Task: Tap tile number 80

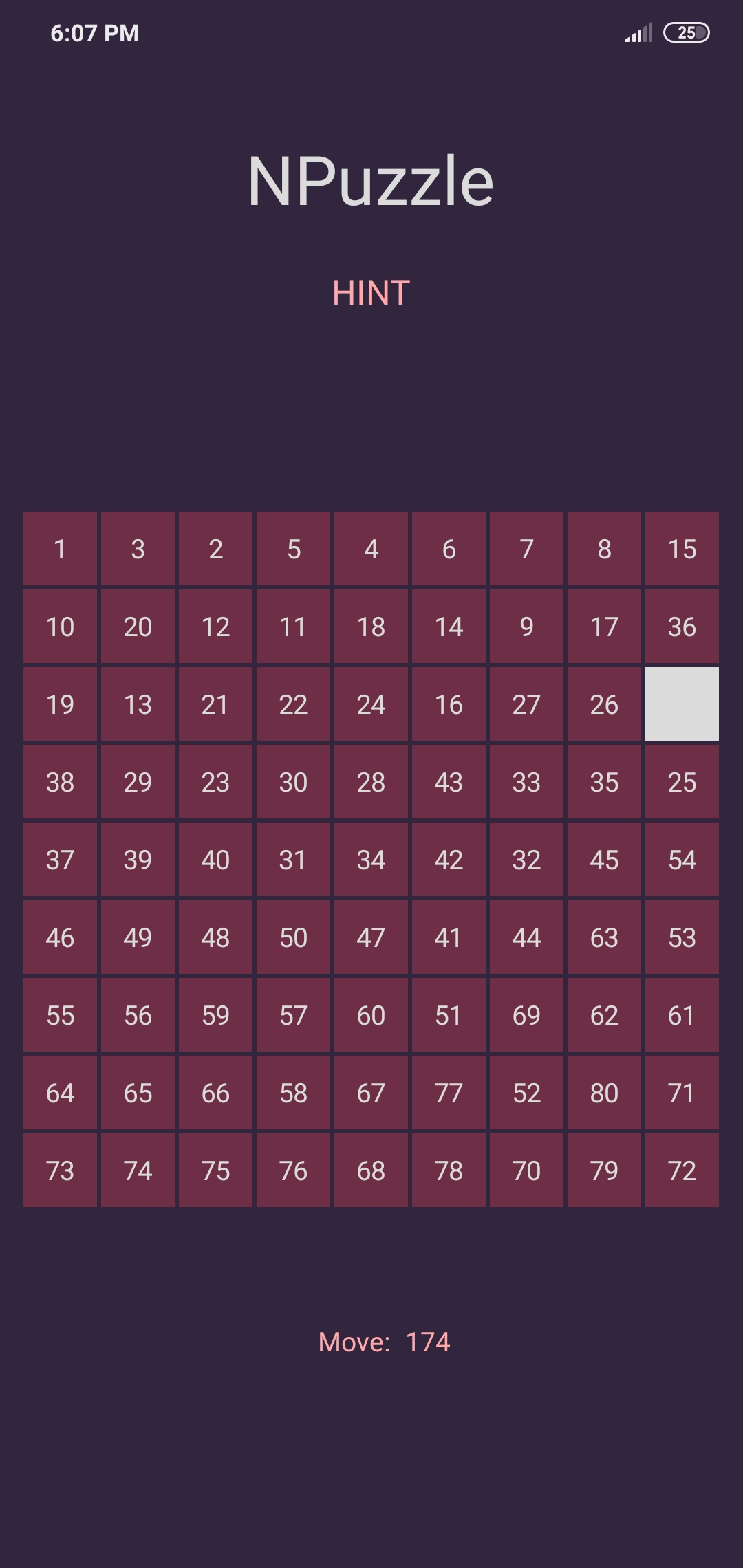Action: [x=604, y=1093]
